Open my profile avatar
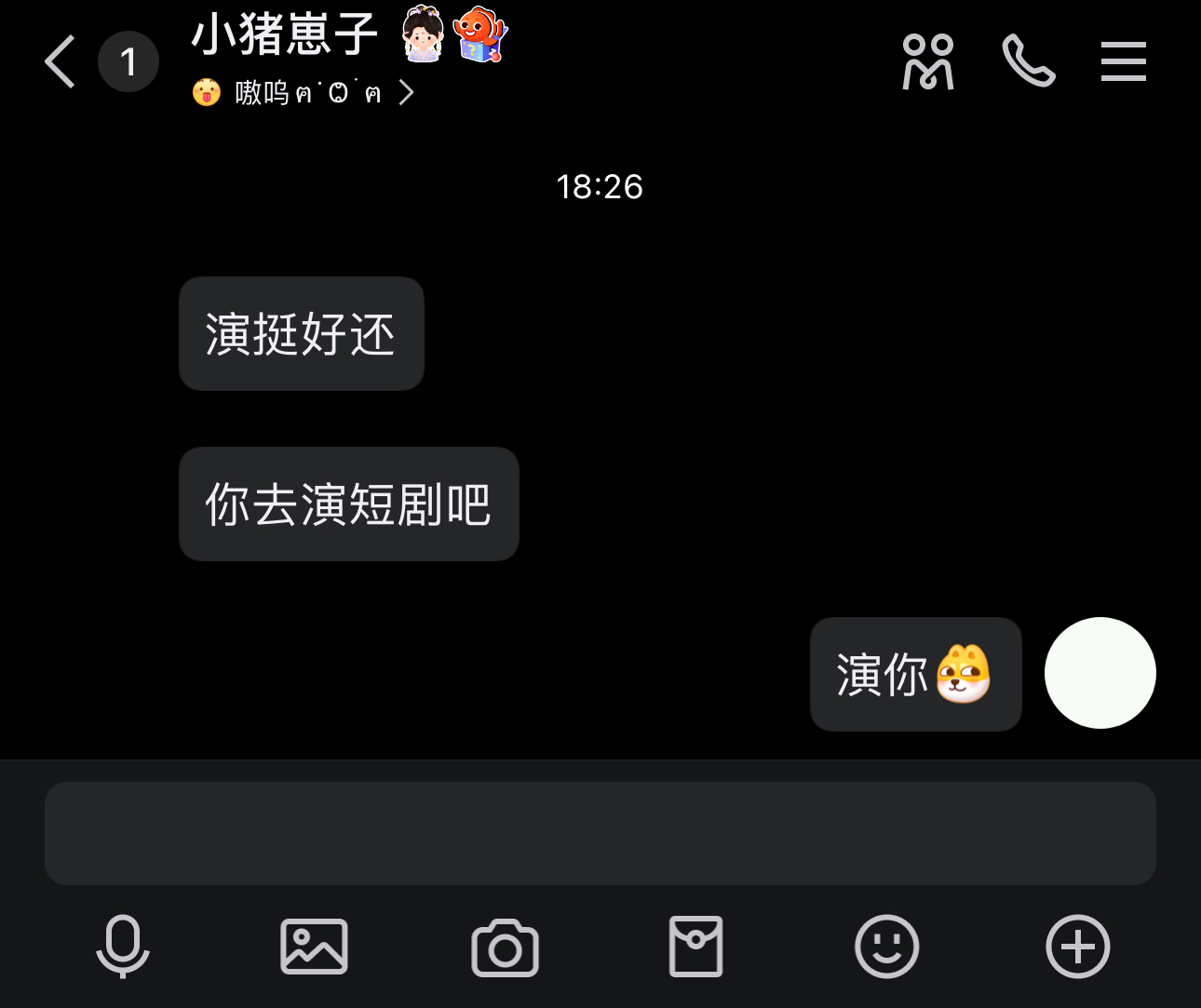The height and width of the screenshot is (1008, 1201). click(1100, 673)
